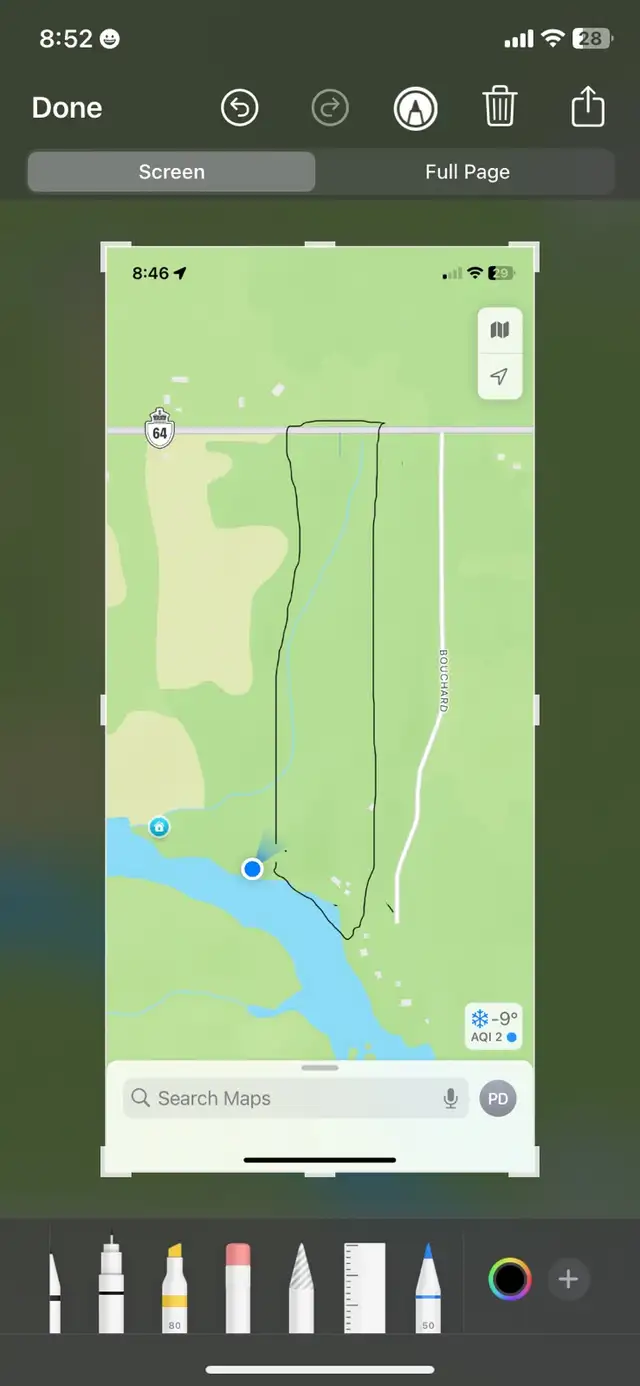Select the blue pencil tool
The width and height of the screenshot is (640, 1386).
(x=428, y=1287)
